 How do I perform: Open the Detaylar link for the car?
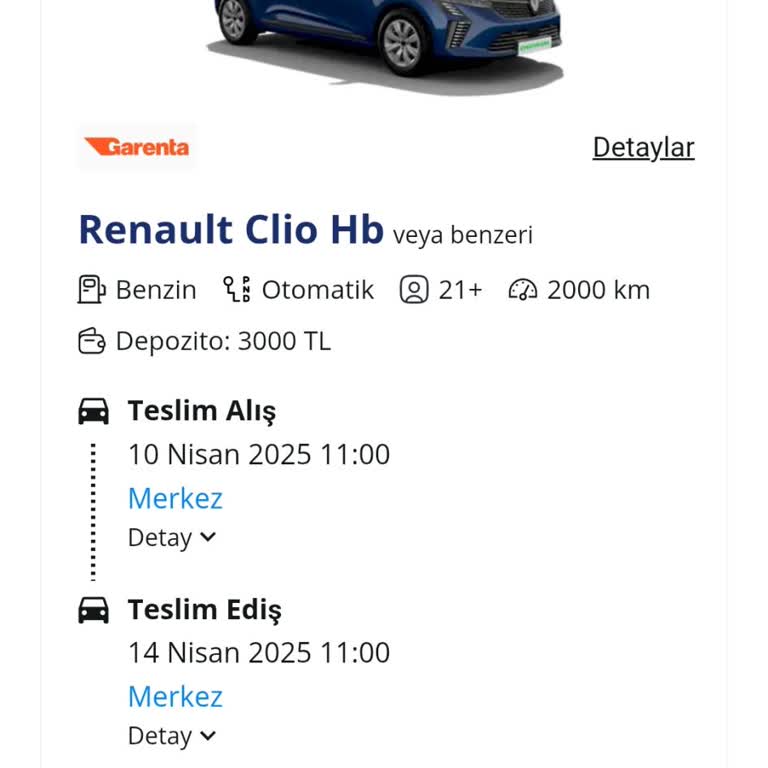tap(643, 147)
